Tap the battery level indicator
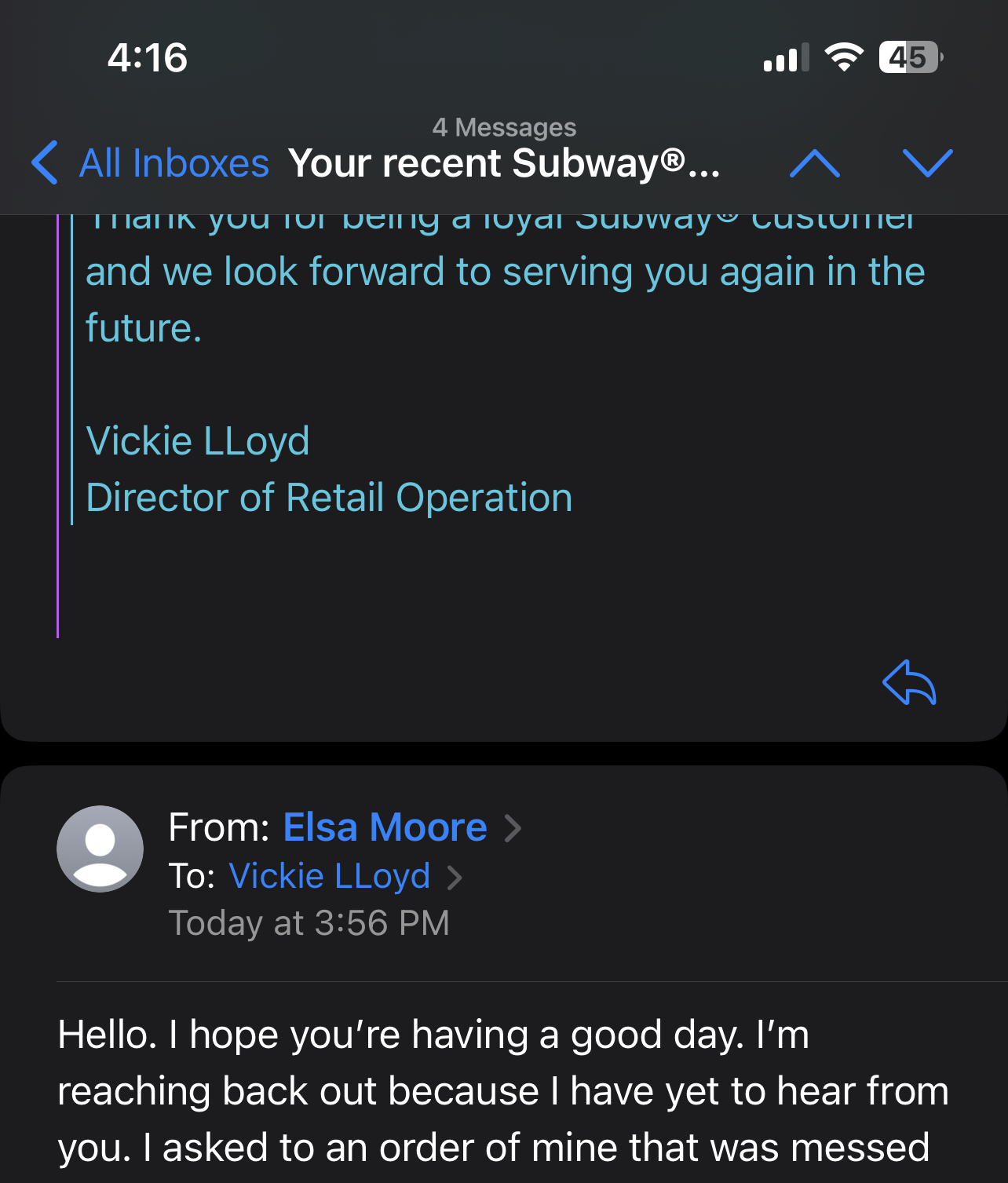This screenshot has width=1008, height=1183. click(x=911, y=57)
